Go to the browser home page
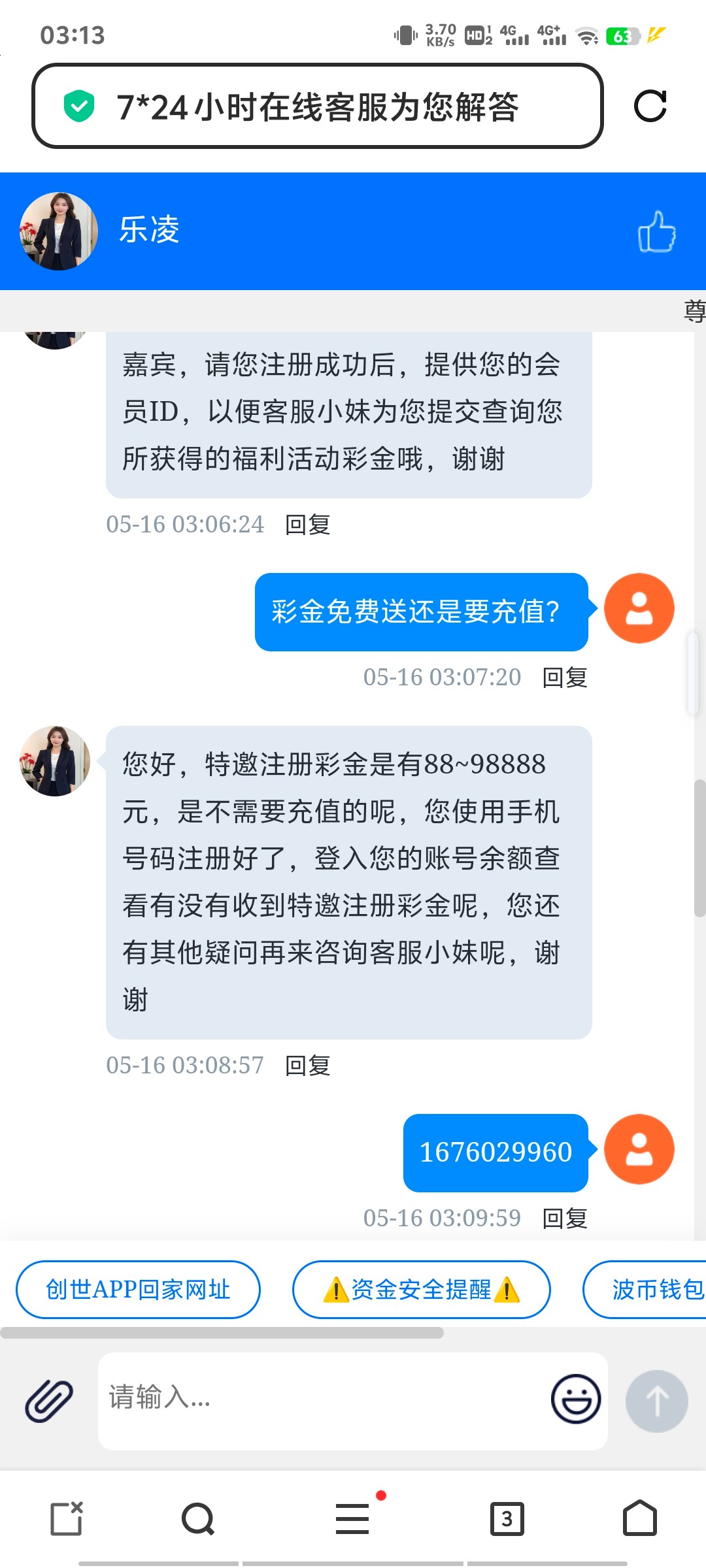Screen dimensions: 706x1568 coord(639,1518)
